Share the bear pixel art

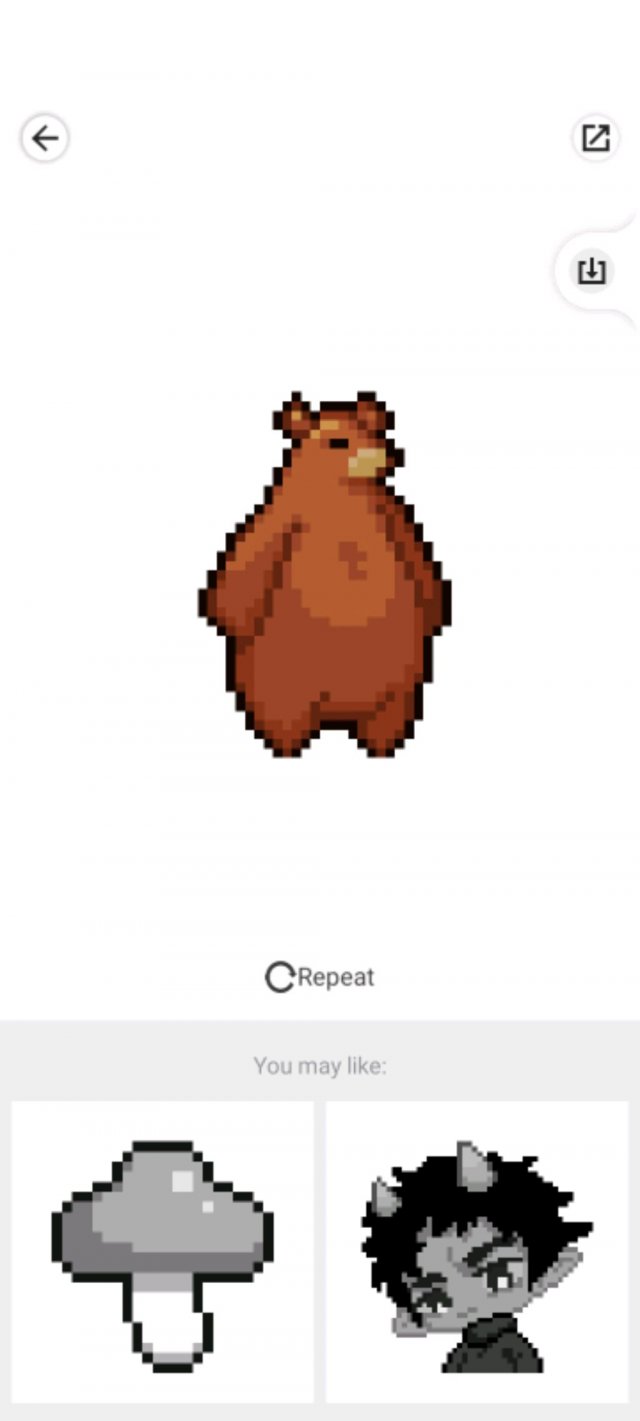click(596, 138)
